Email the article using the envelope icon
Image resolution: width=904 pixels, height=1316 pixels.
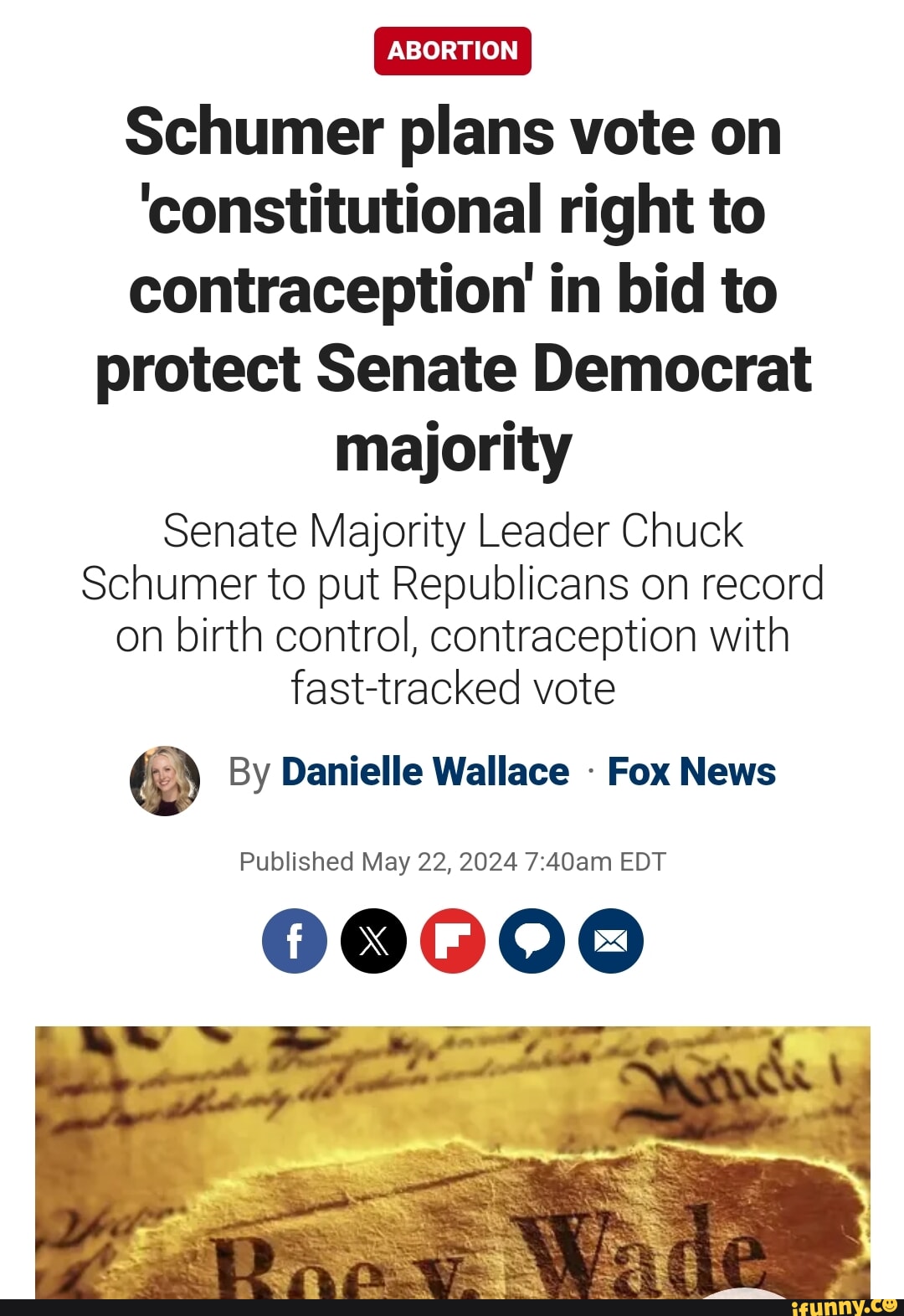point(609,940)
